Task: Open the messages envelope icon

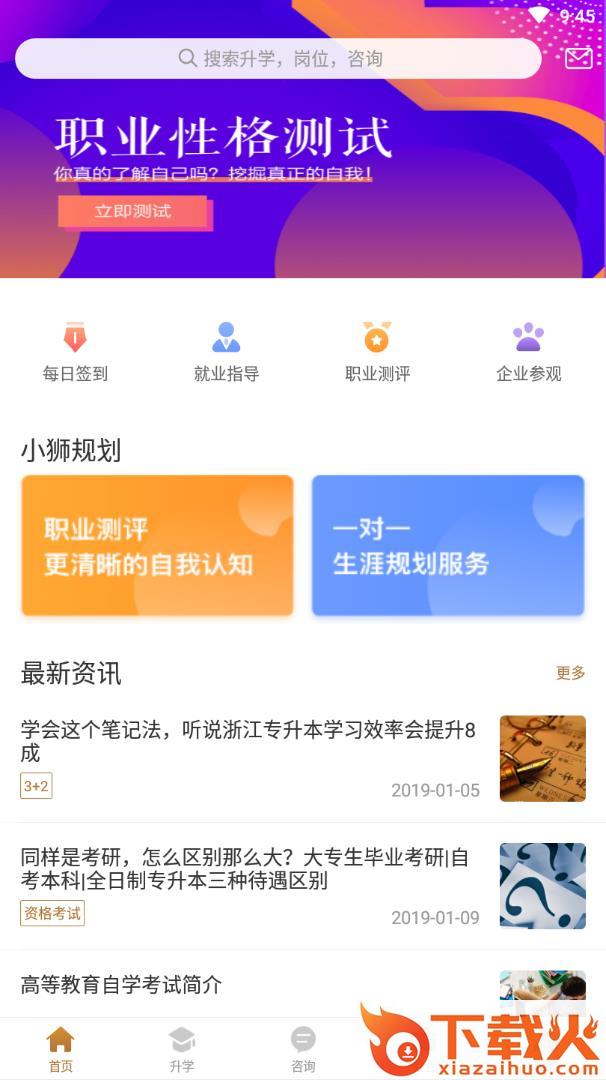Action: click(578, 58)
